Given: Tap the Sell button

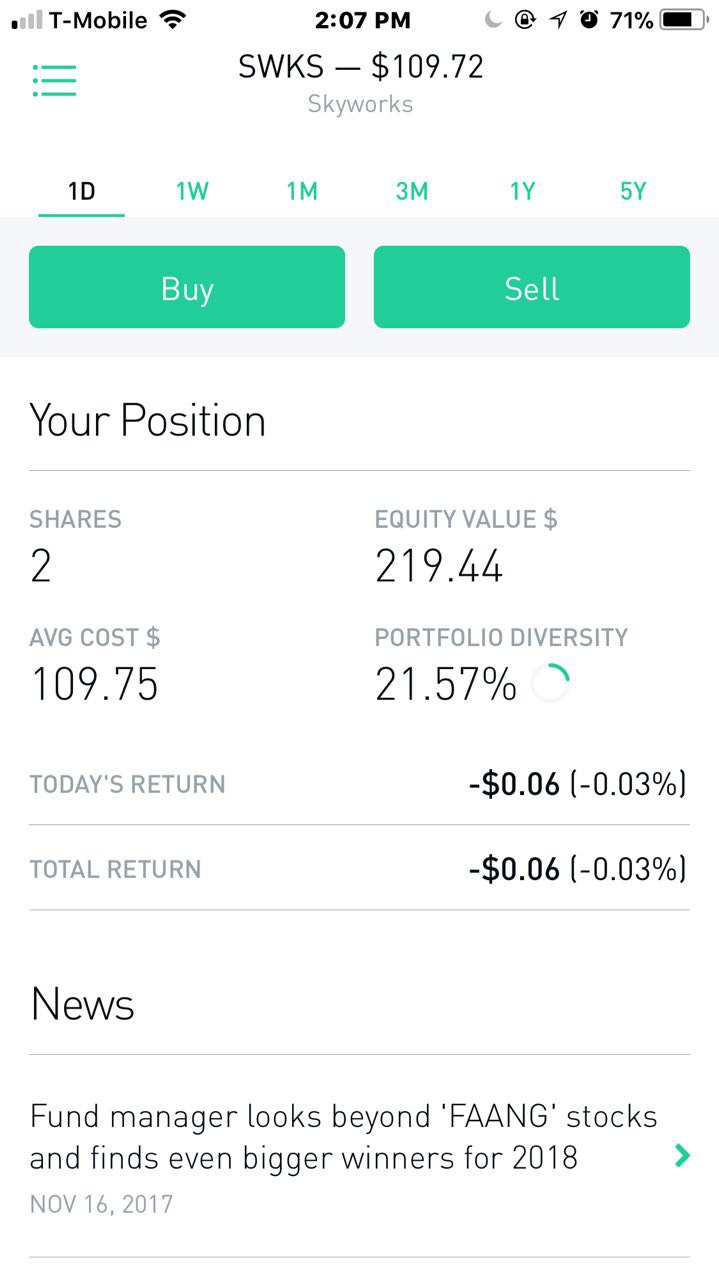Looking at the screenshot, I should point(532,287).
